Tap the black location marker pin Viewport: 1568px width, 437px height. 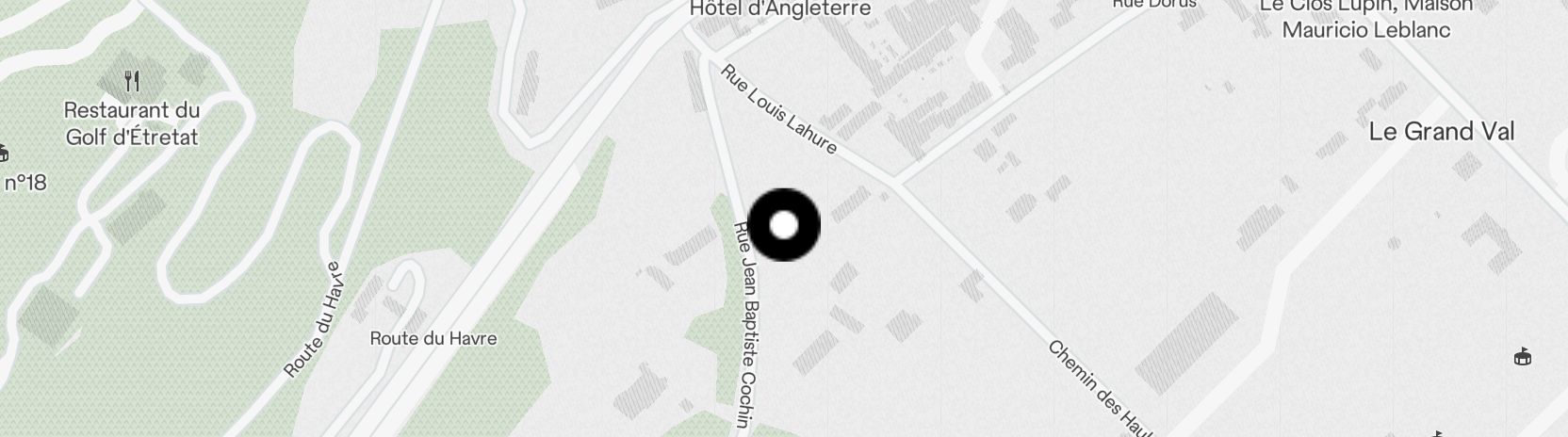[x=784, y=225]
